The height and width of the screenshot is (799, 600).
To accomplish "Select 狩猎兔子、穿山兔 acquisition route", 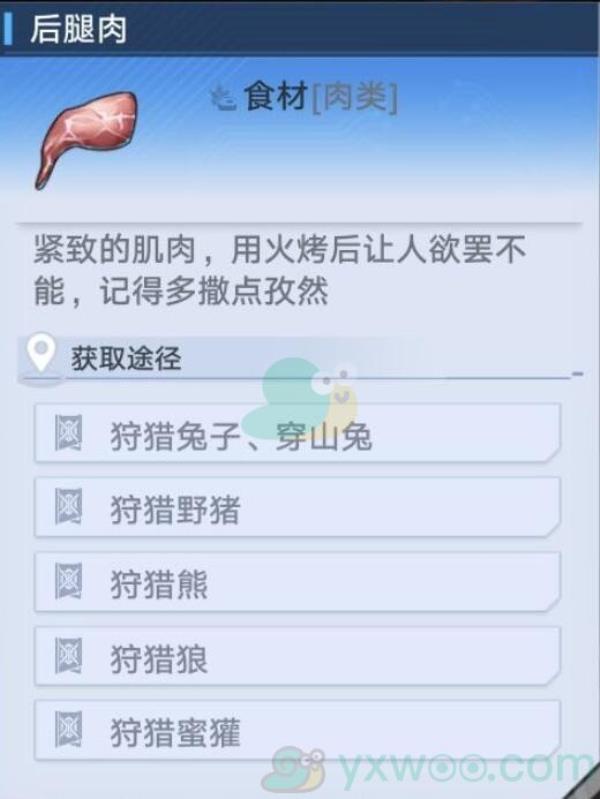I will tap(296, 435).
